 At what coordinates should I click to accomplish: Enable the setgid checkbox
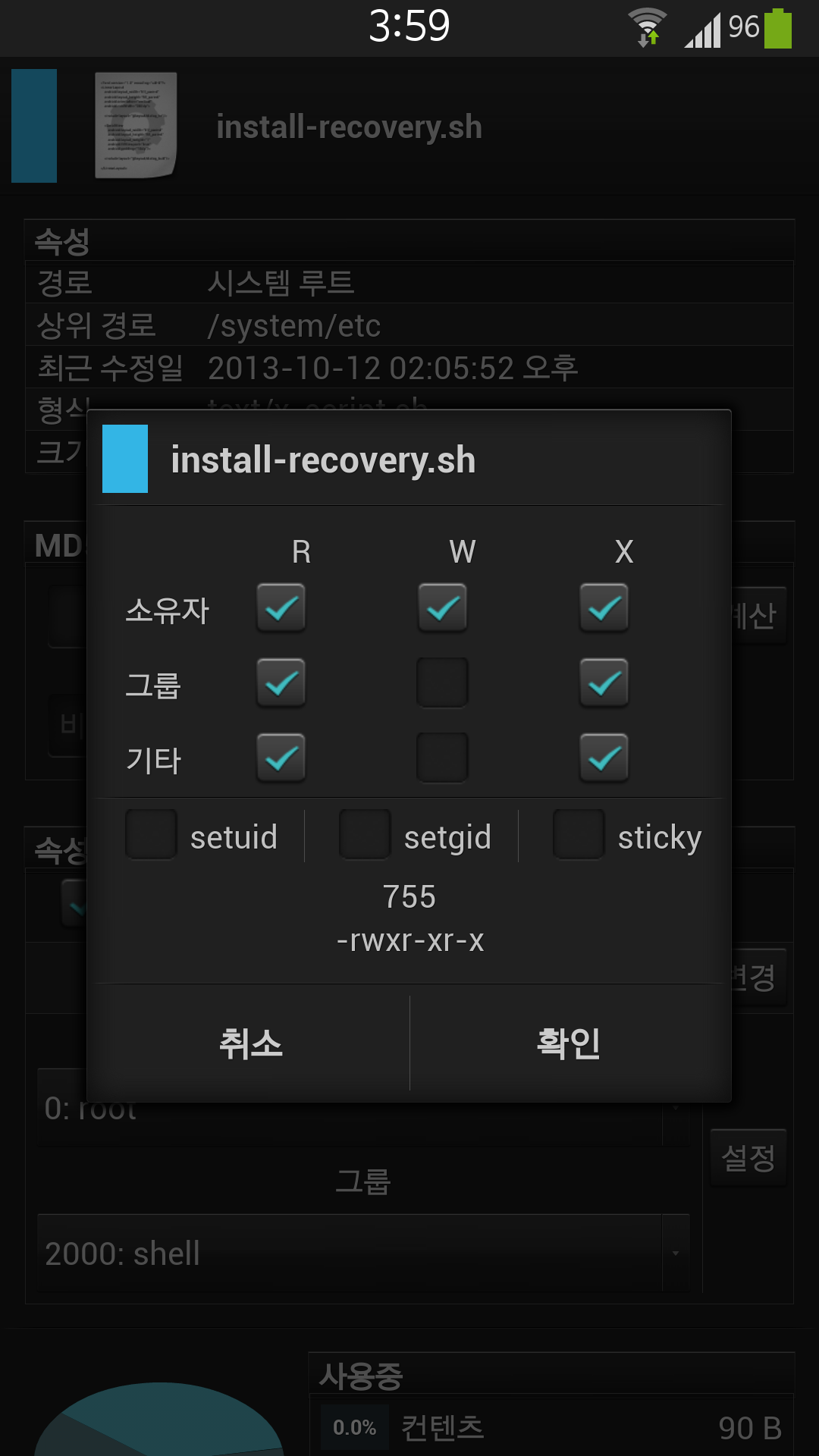365,835
